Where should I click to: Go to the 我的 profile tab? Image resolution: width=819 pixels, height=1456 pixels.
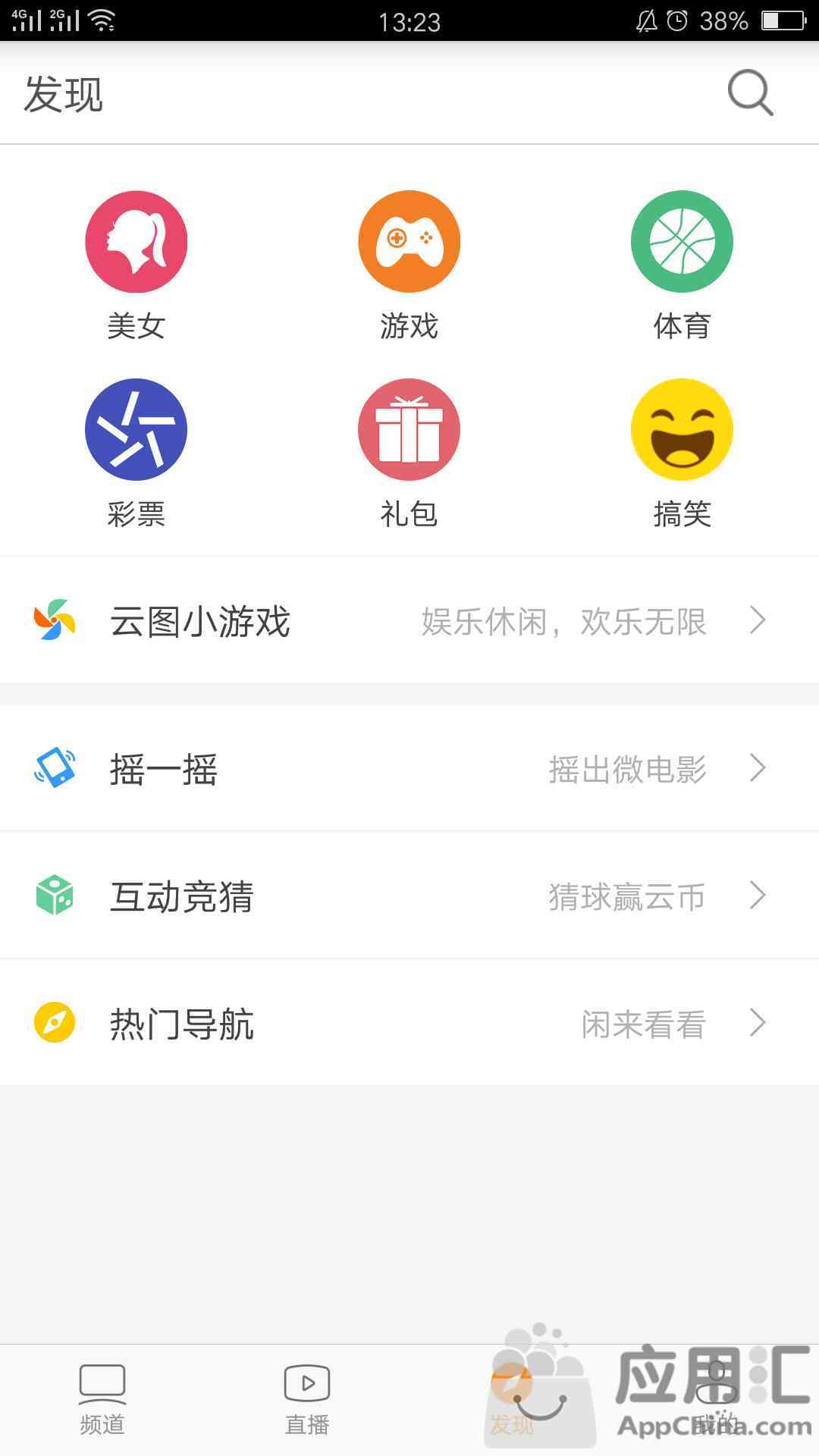tap(717, 1400)
